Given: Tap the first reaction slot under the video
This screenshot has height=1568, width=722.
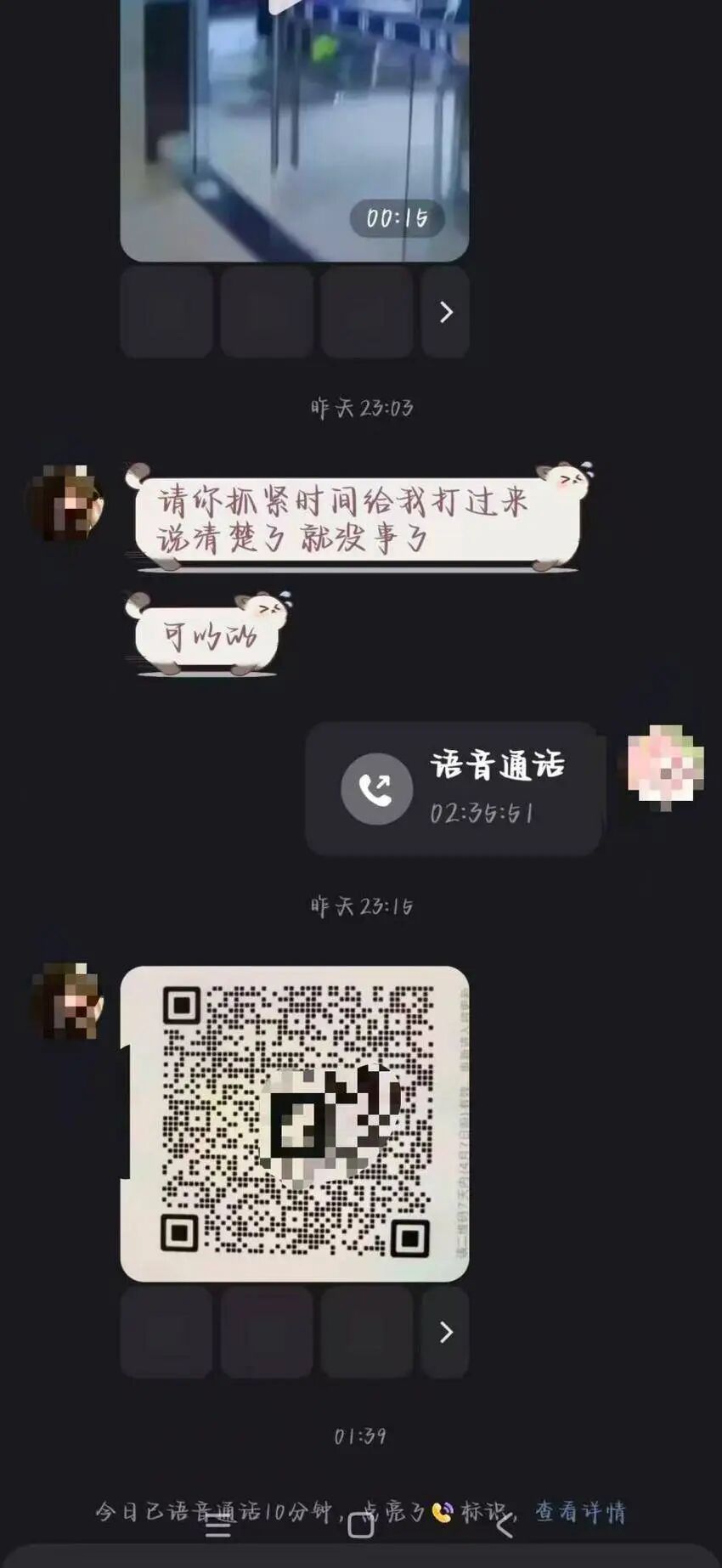Looking at the screenshot, I should 166,312.
